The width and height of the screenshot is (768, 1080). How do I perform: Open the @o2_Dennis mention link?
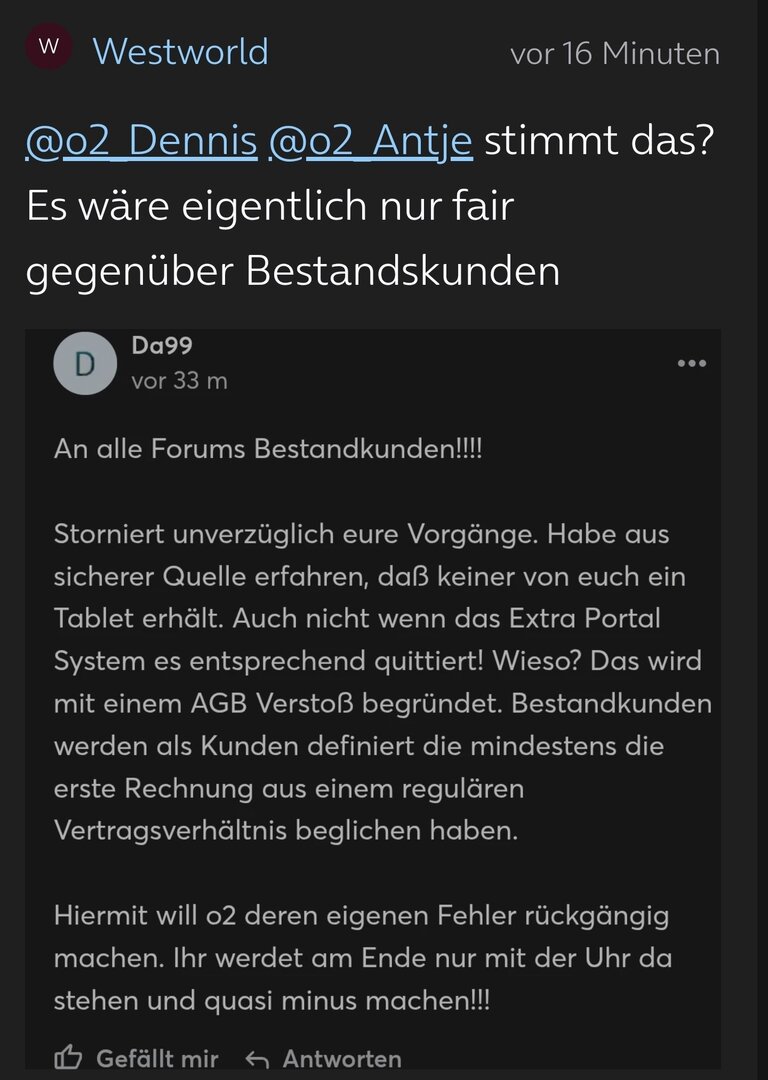click(141, 143)
